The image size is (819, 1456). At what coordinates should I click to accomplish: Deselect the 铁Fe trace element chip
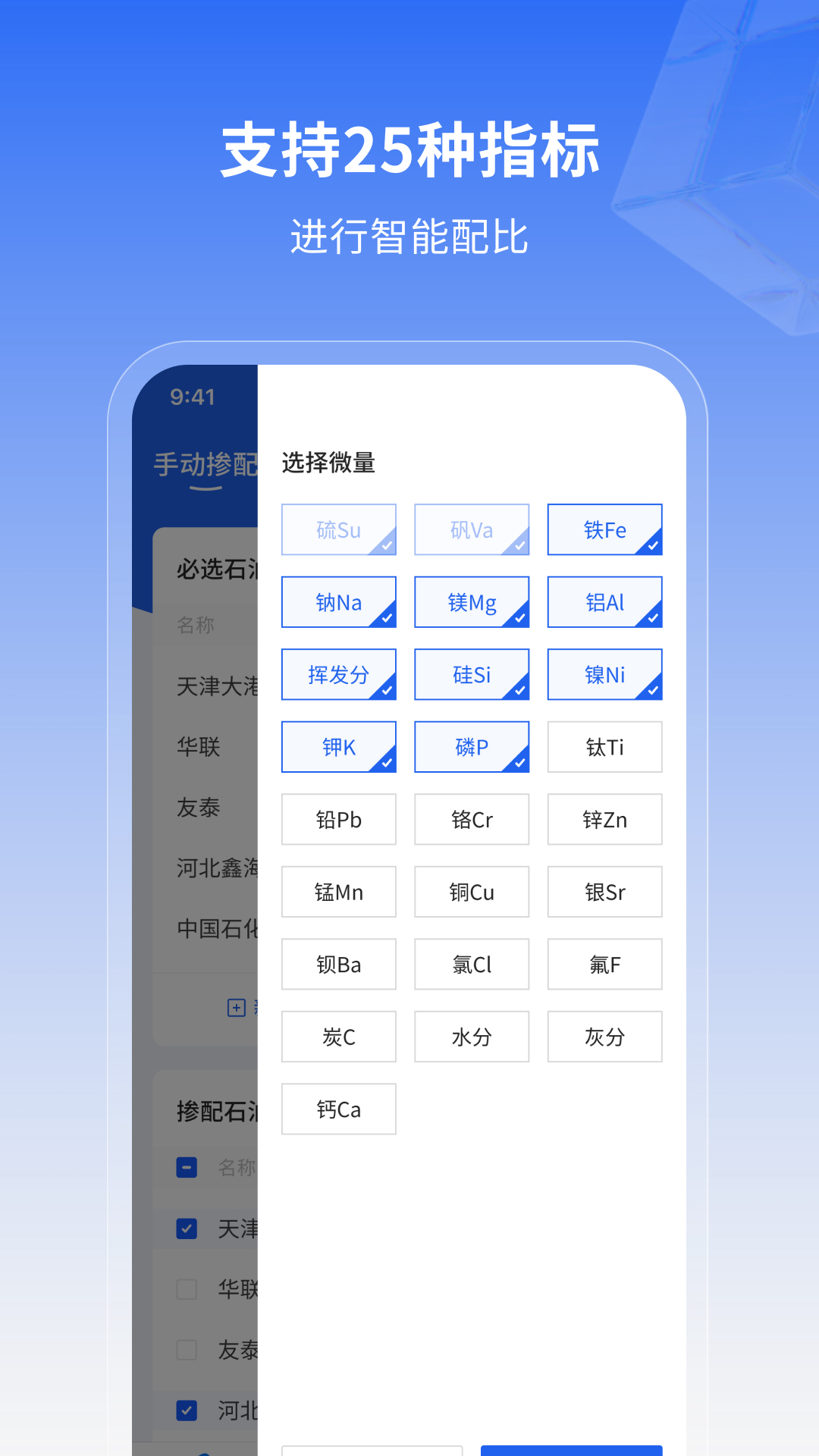604,529
